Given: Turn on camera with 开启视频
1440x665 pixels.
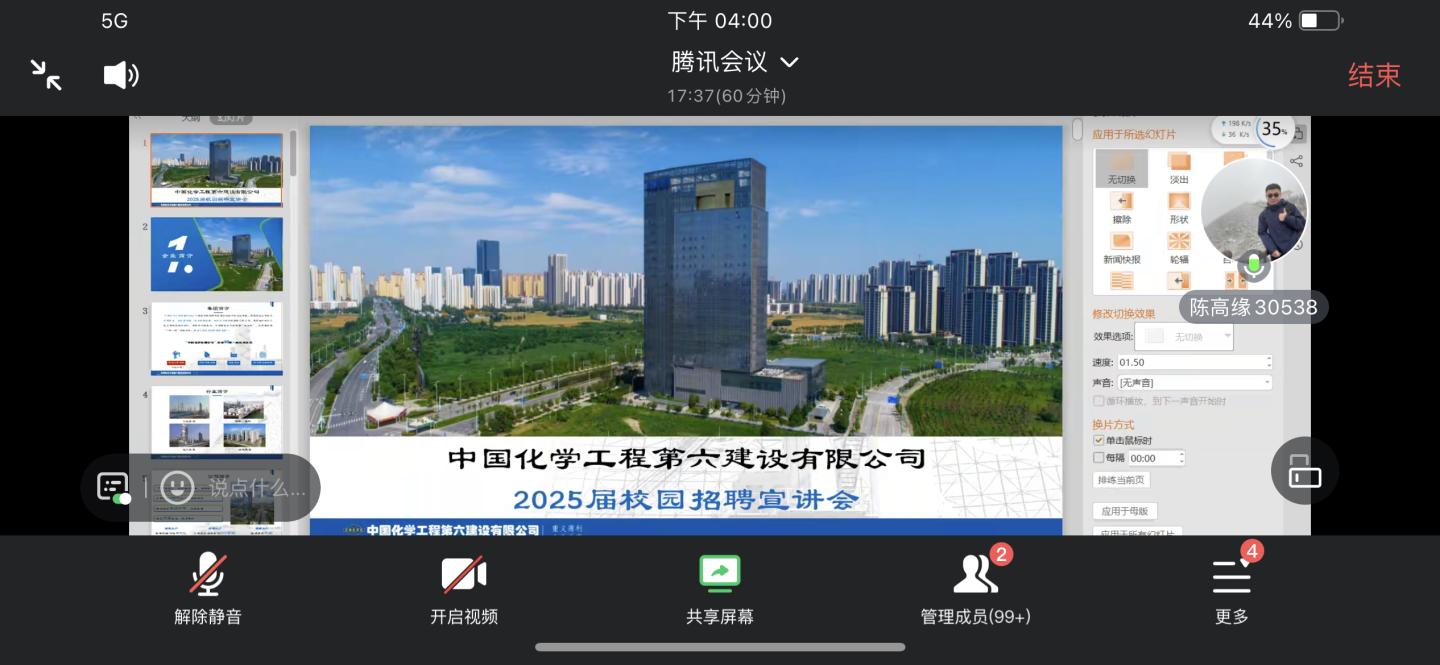Looking at the screenshot, I should pos(464,588).
